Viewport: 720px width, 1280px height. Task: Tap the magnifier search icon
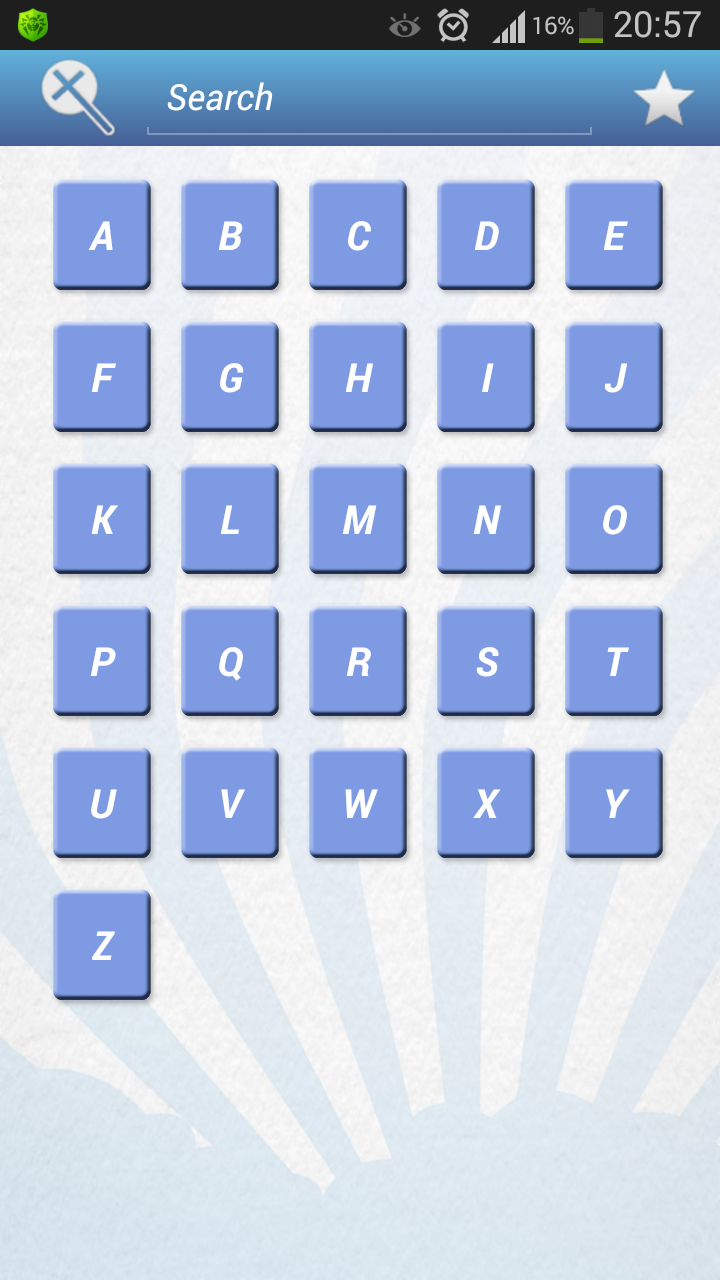[78, 97]
